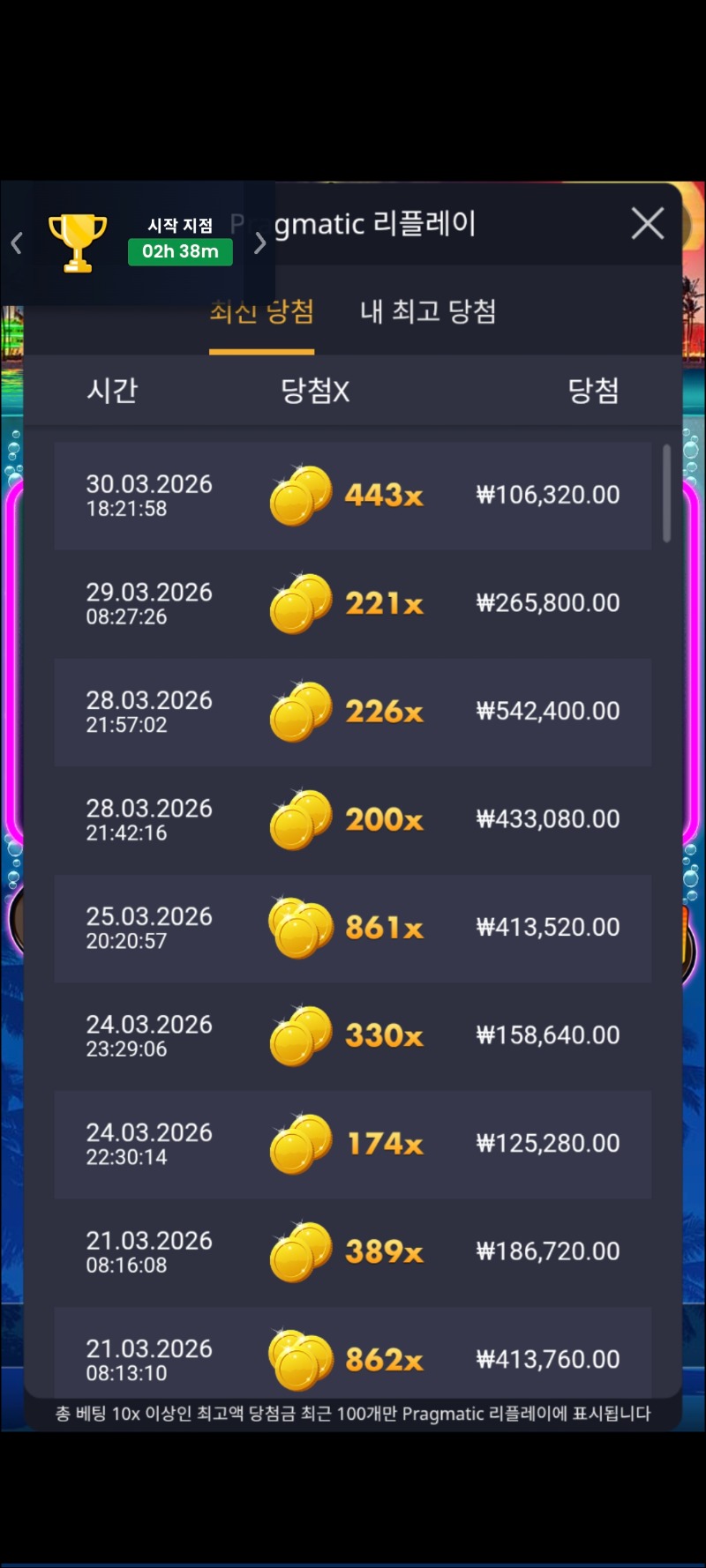Open the 200x win replay

tap(353, 820)
